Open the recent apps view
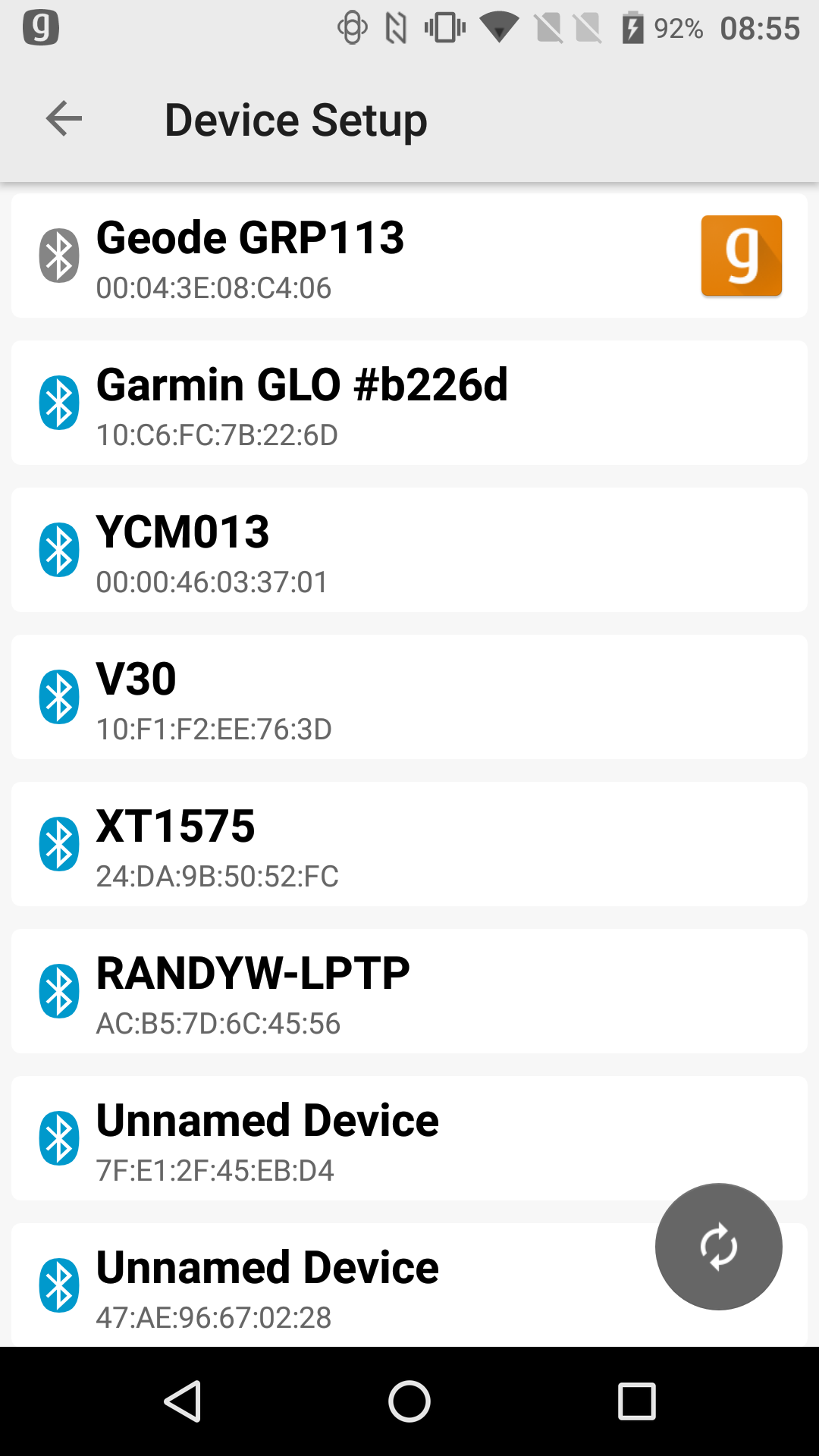The image size is (819, 1456). coord(636,1401)
